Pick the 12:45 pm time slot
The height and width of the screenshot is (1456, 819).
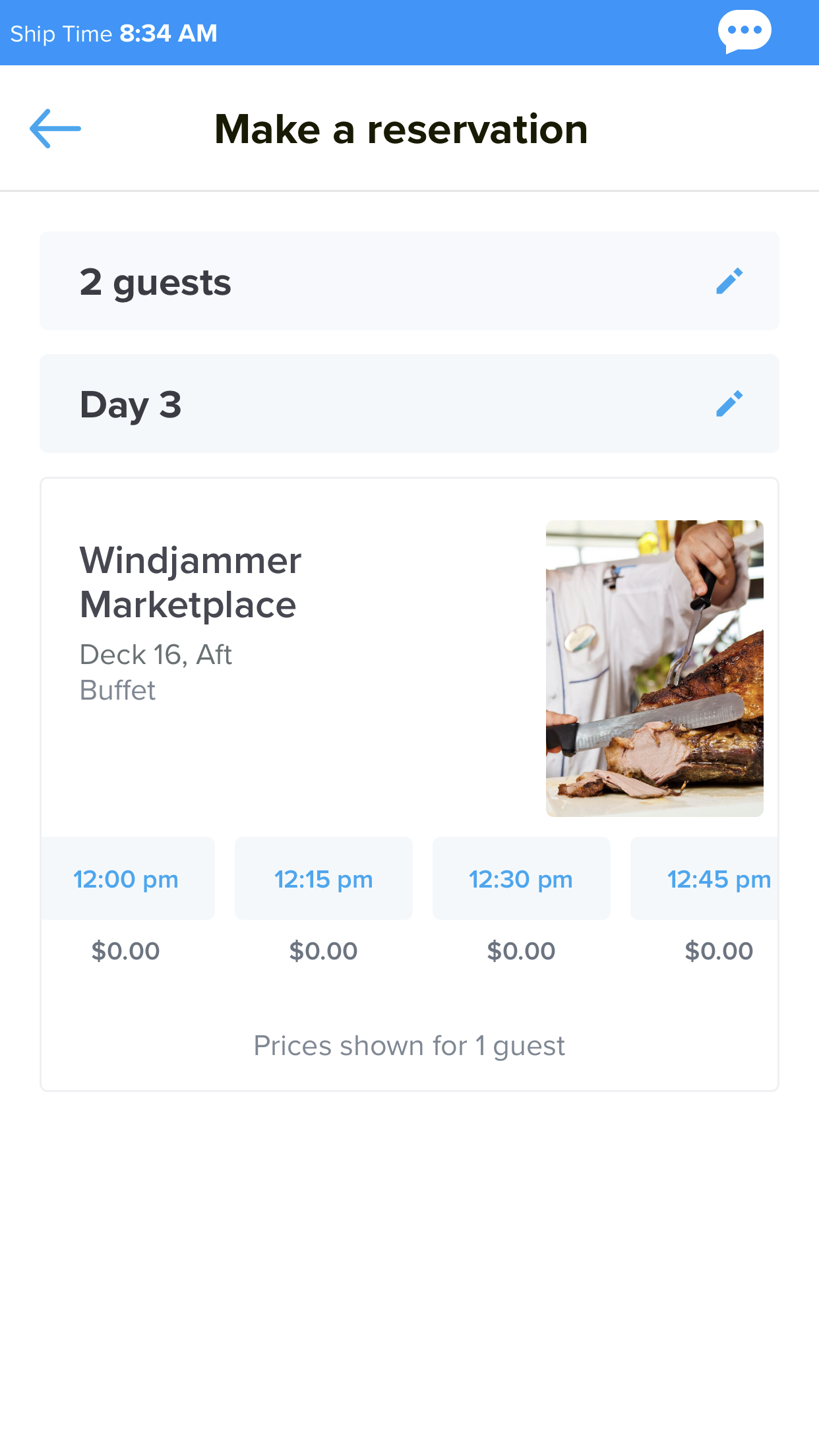[704, 878]
